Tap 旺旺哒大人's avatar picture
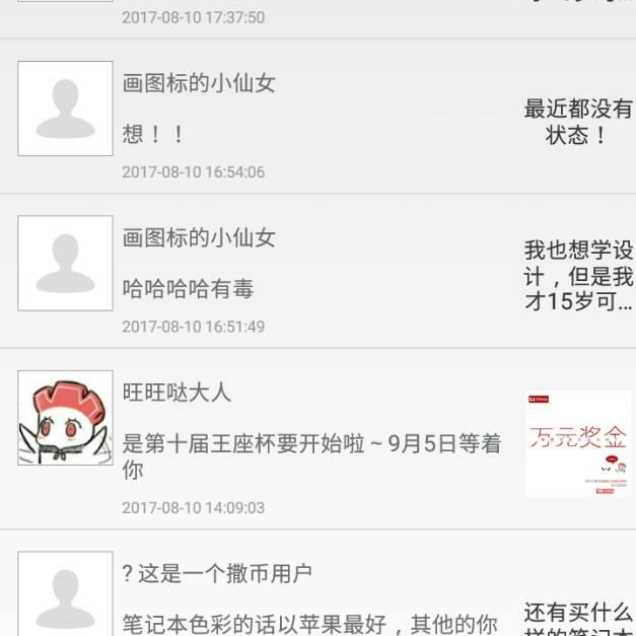The image size is (636, 636). tap(65, 418)
